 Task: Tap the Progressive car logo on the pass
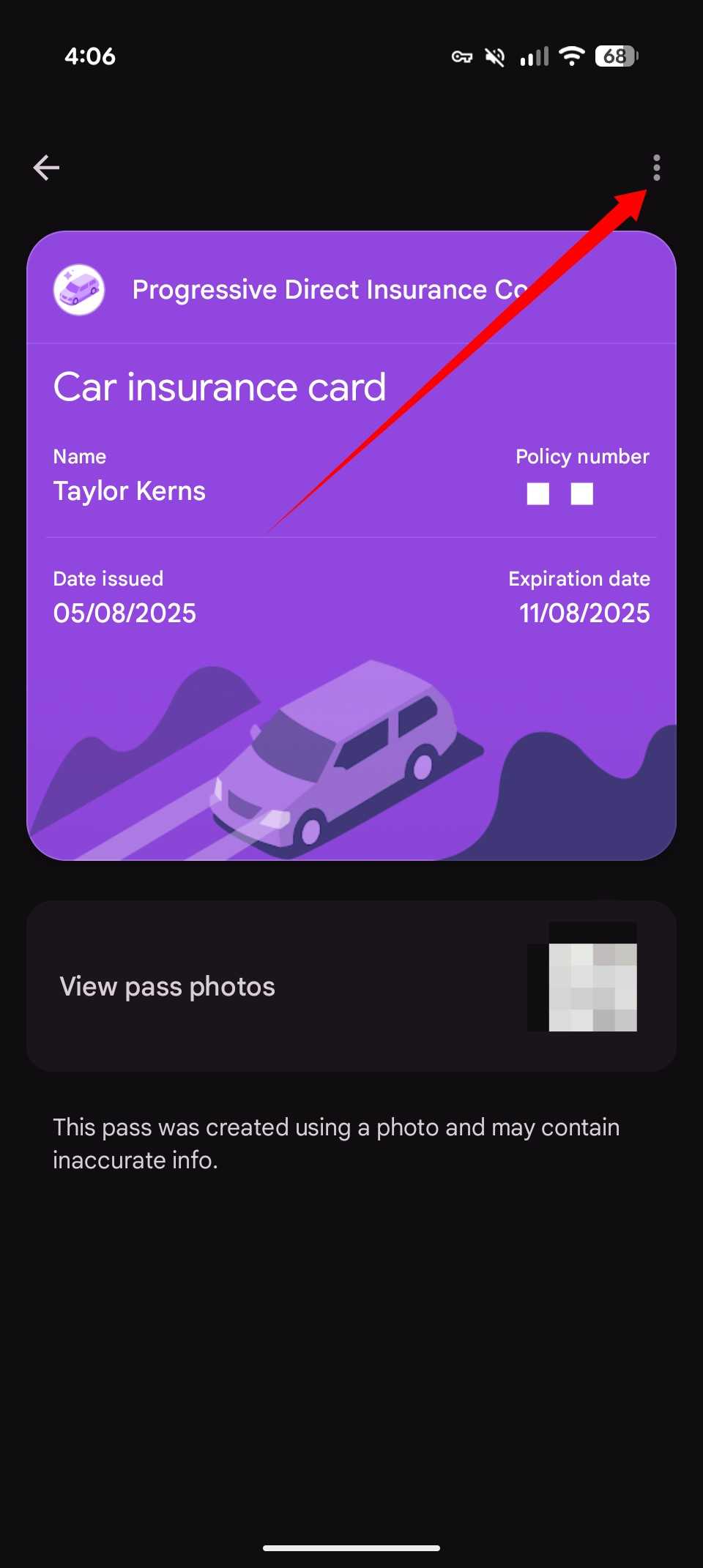79,288
